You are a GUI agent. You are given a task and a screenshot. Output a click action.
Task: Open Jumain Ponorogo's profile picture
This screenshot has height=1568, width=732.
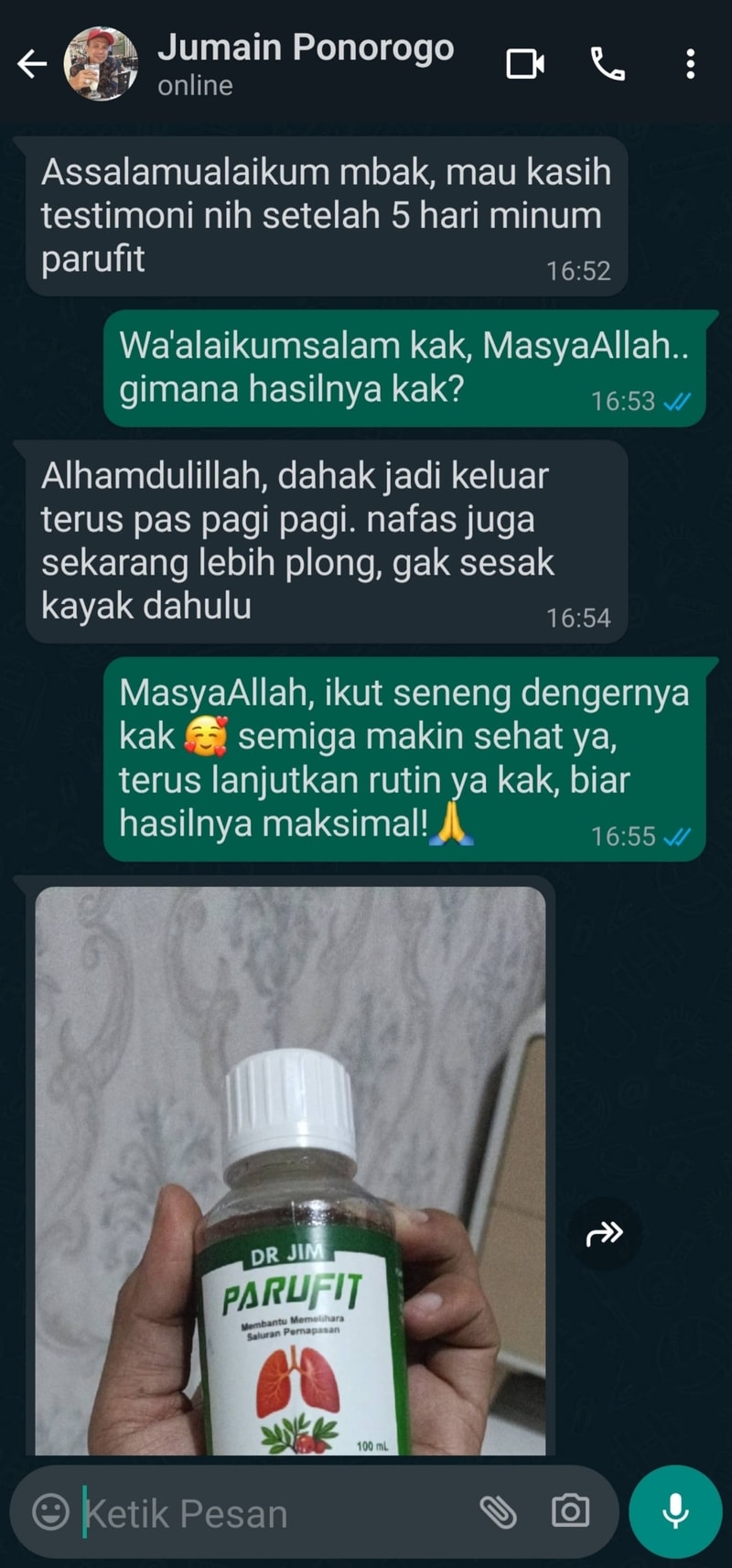pos(101,64)
